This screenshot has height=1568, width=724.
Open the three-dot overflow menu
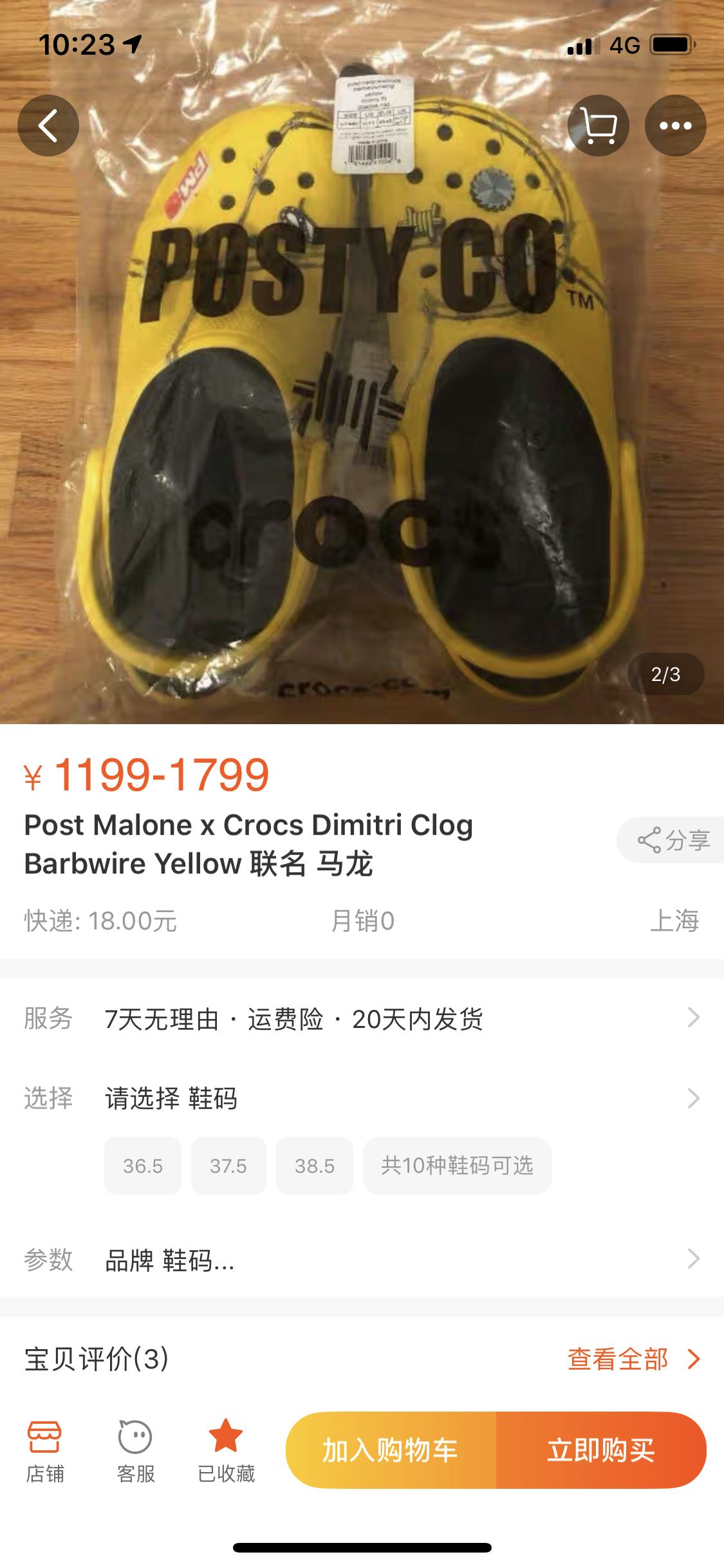[x=675, y=126]
